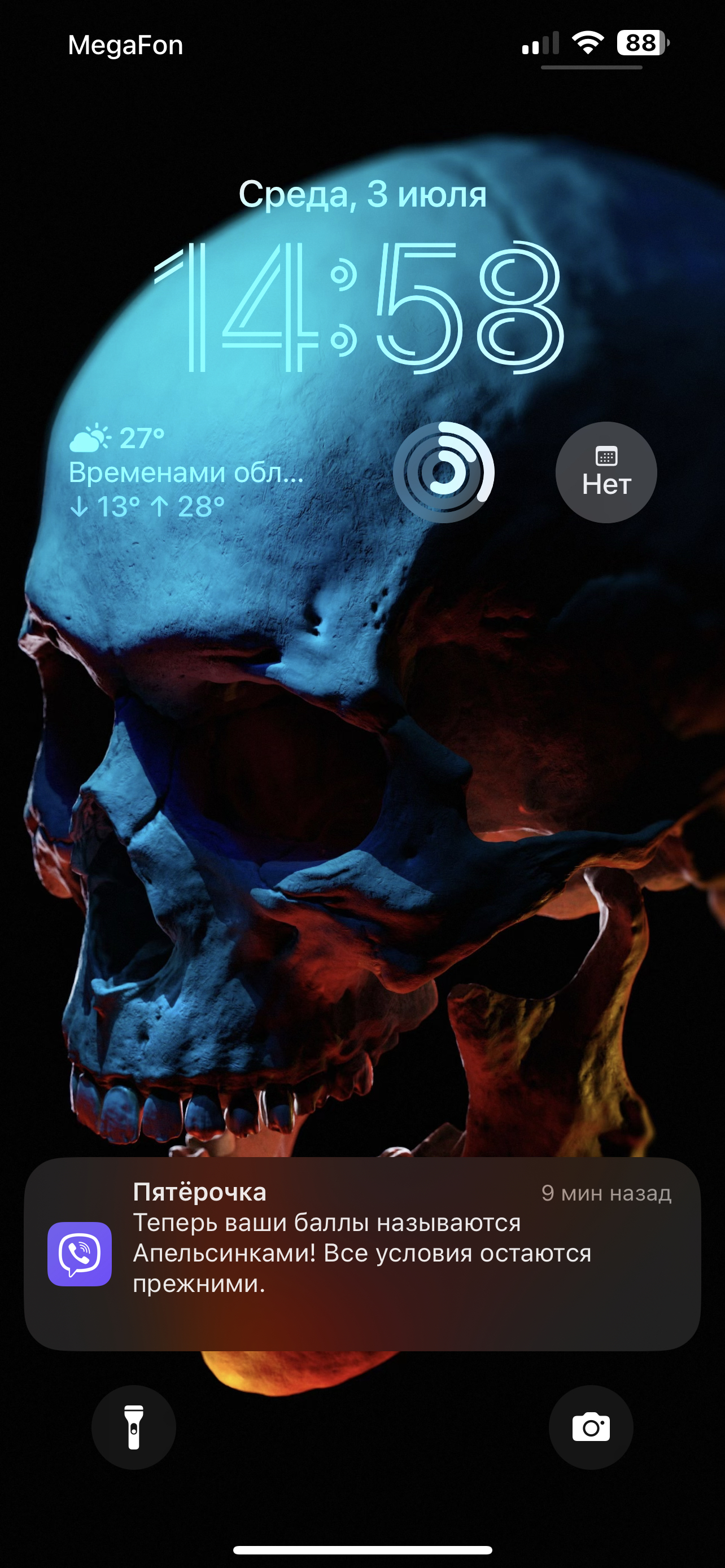Turn on the flashlight
725x1568 pixels.
click(133, 1427)
